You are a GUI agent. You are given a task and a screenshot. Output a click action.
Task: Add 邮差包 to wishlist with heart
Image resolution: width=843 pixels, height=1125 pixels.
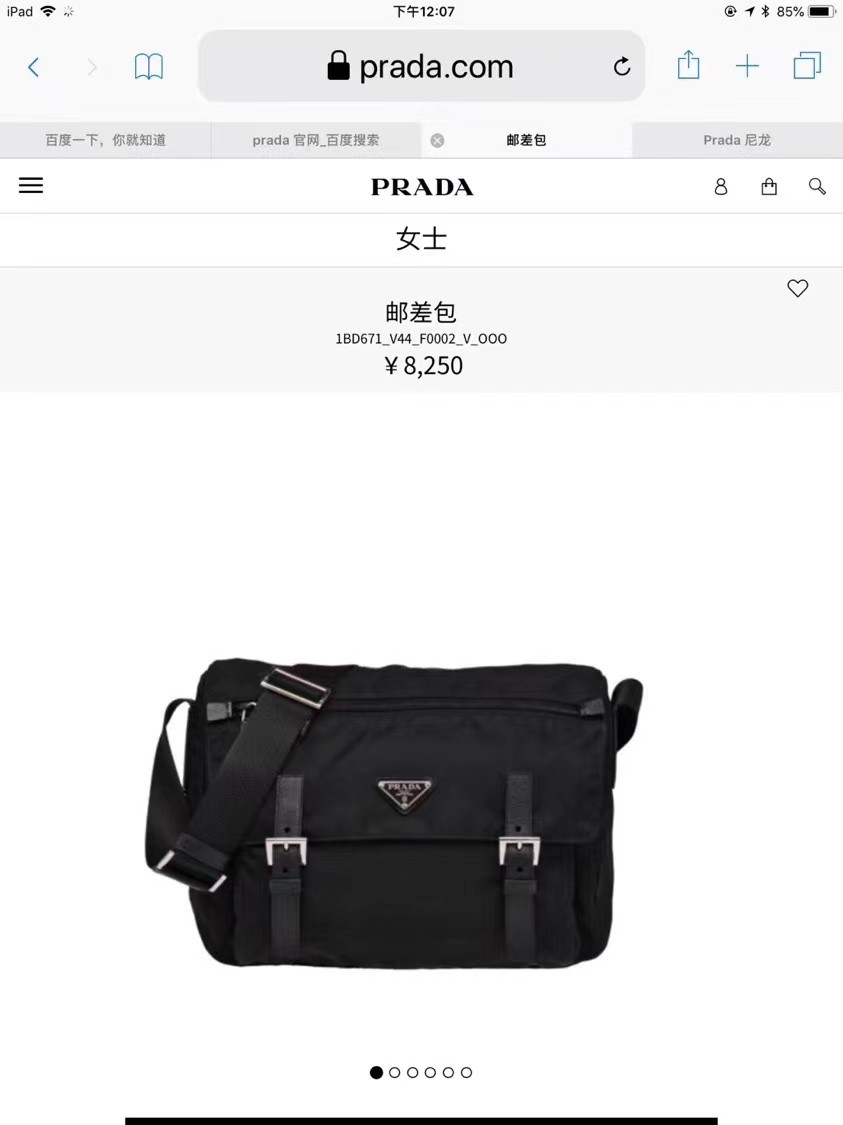[x=797, y=288]
